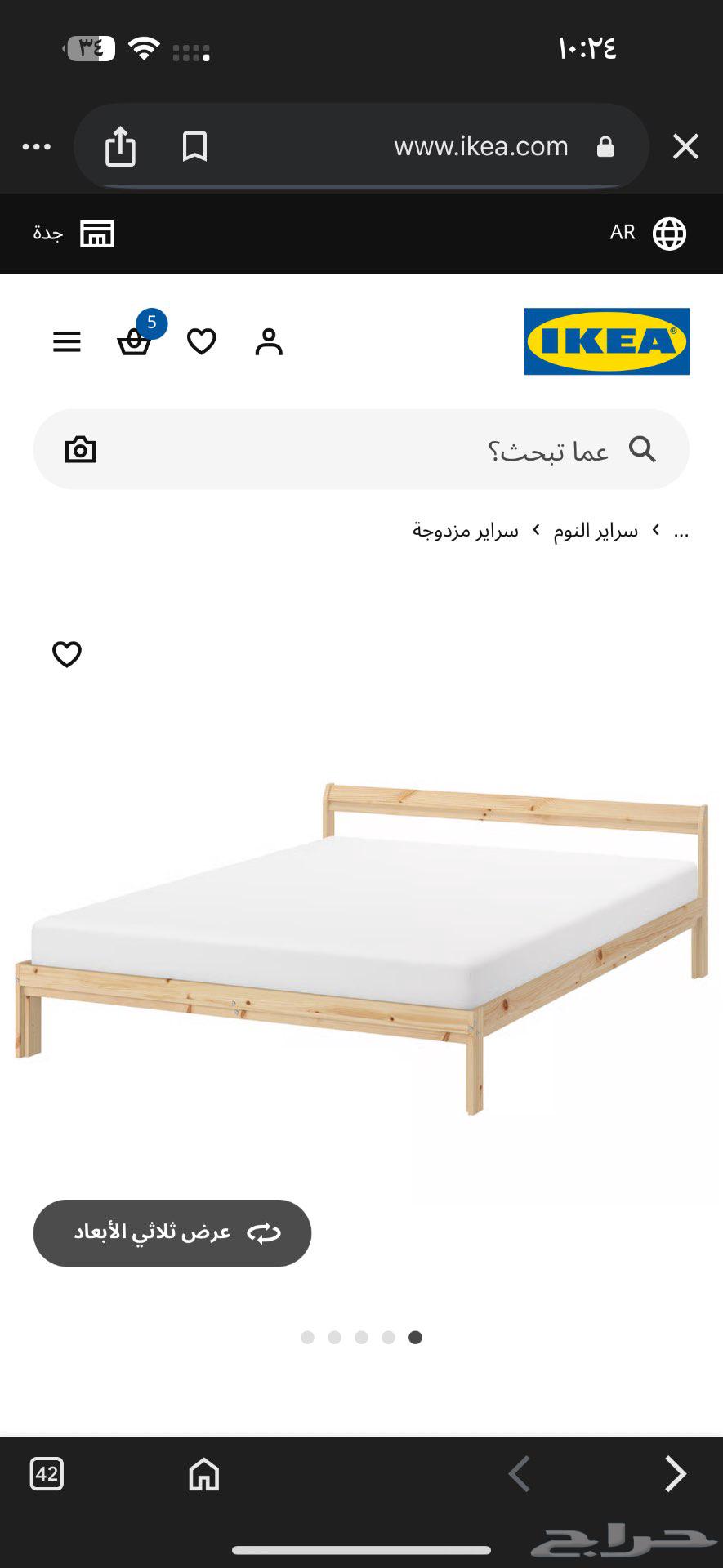Navigate forward using bottom chevron arrow

tap(676, 1475)
